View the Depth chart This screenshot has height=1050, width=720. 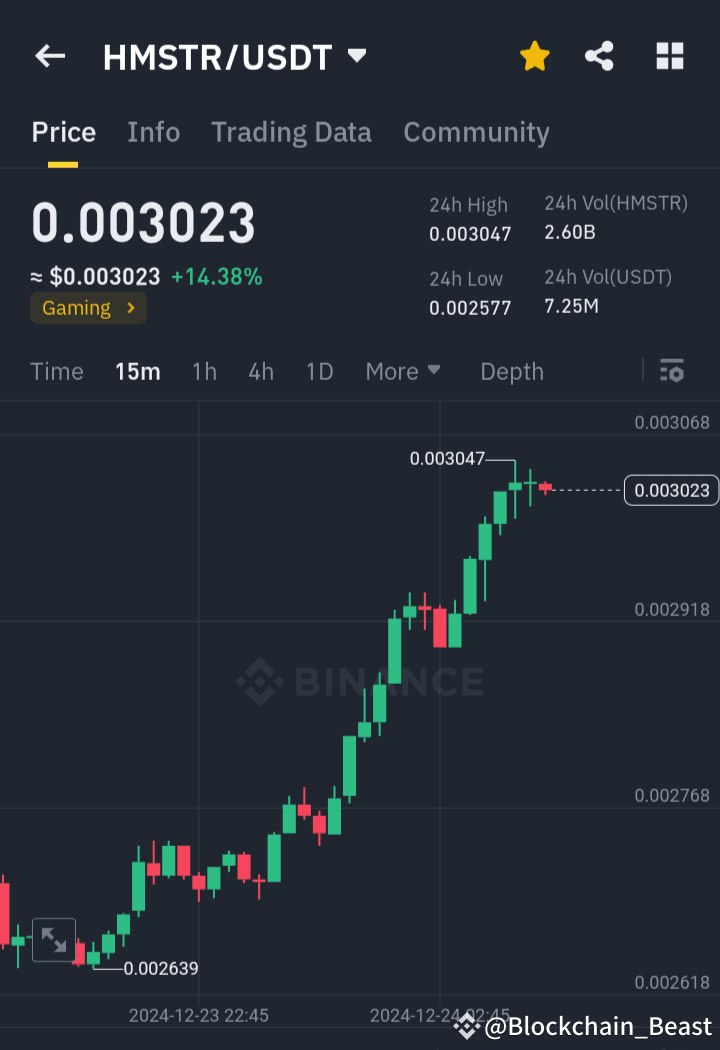point(511,371)
